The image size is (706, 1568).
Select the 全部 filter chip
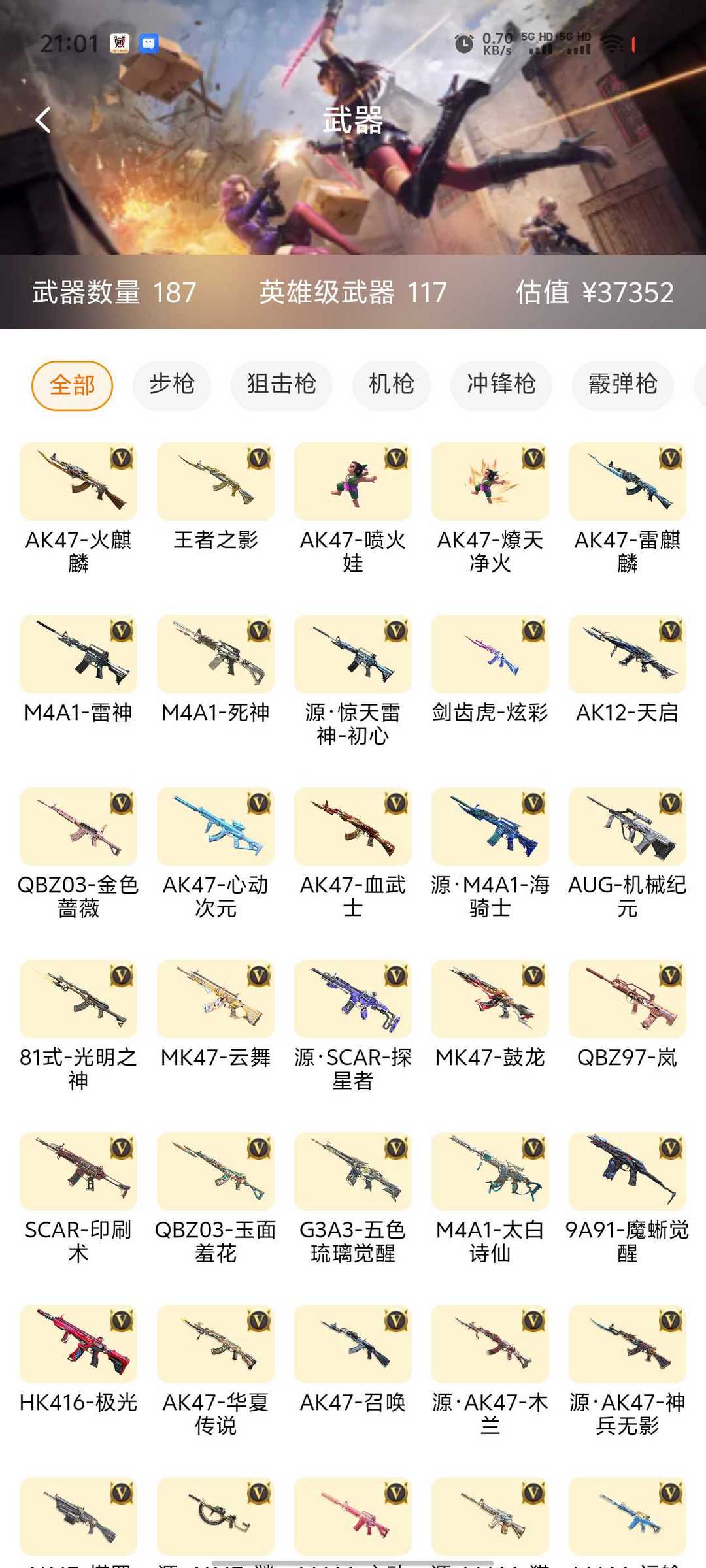(x=72, y=385)
